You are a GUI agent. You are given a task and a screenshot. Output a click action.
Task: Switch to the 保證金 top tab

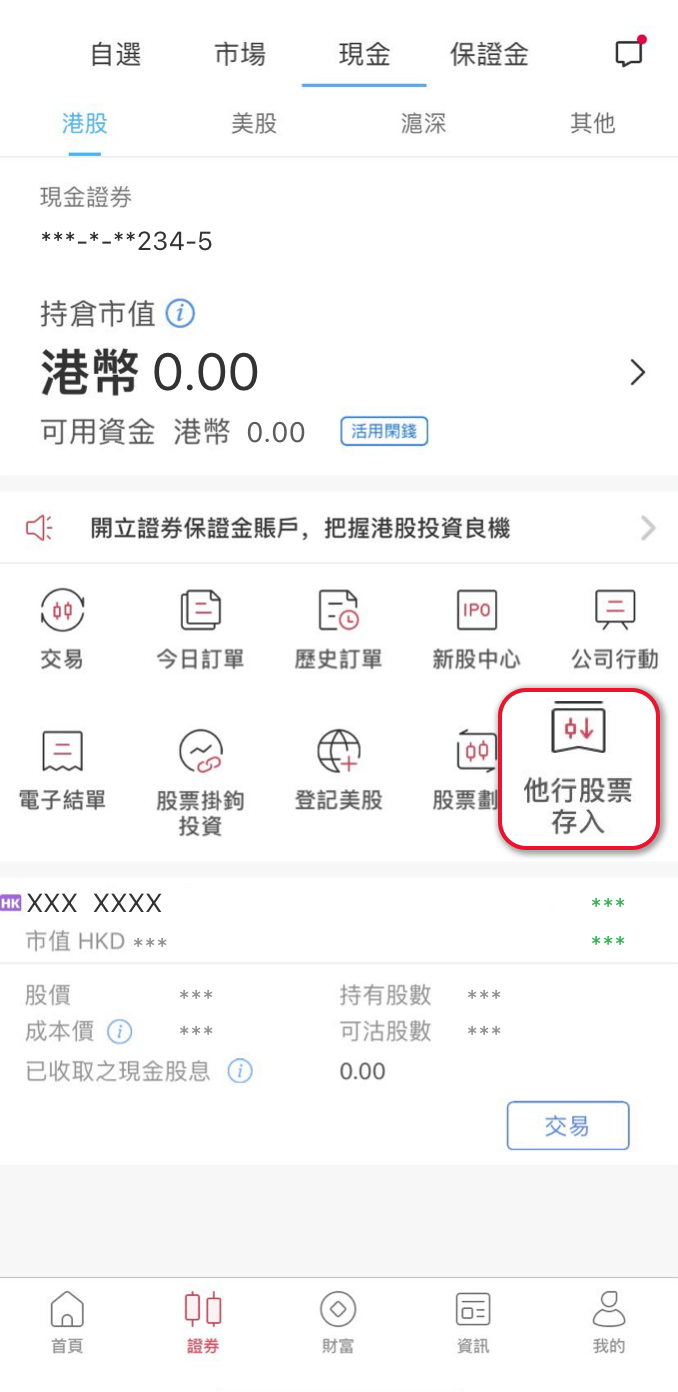[489, 54]
